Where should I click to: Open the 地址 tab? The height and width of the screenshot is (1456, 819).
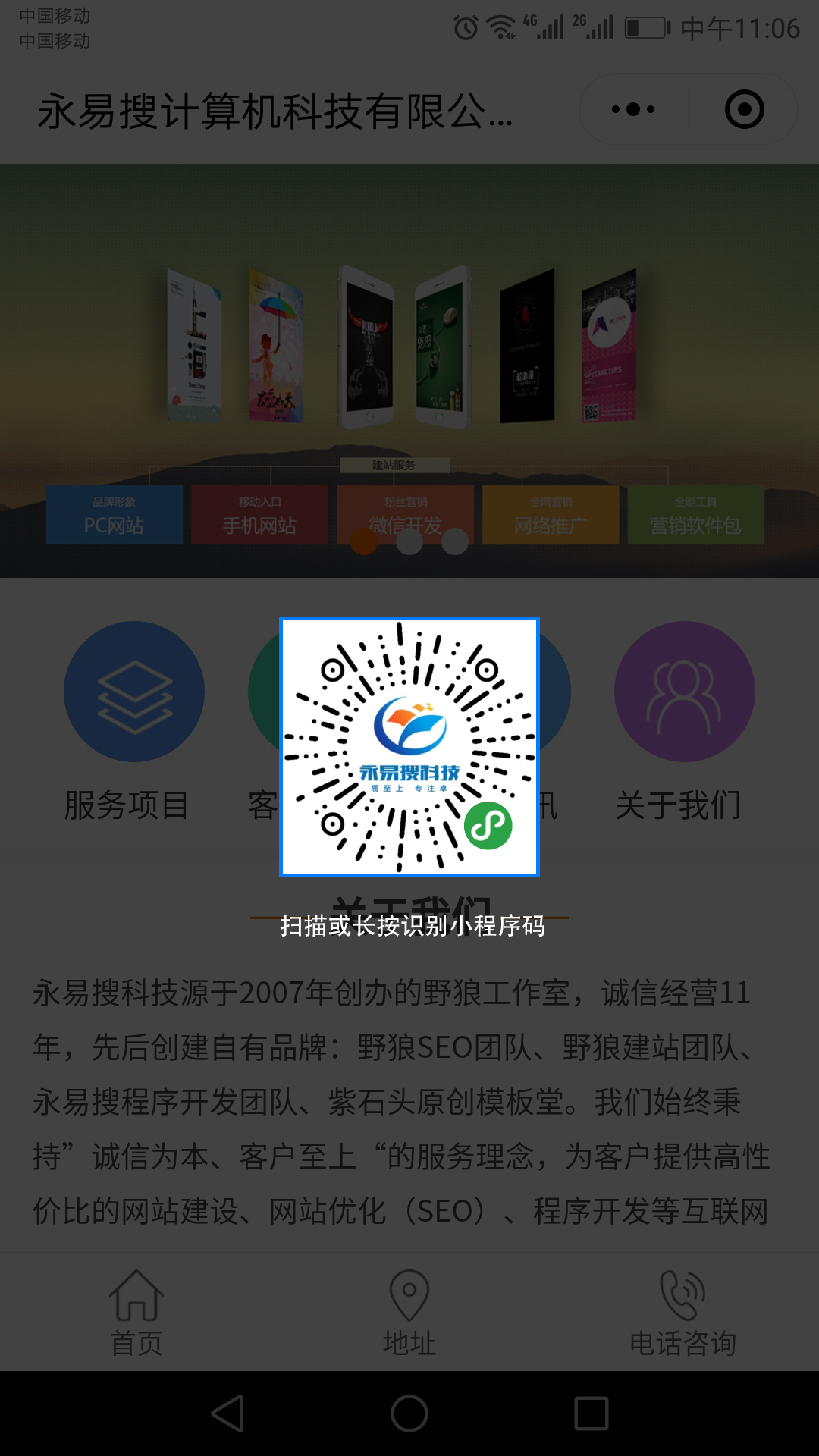(x=409, y=1313)
